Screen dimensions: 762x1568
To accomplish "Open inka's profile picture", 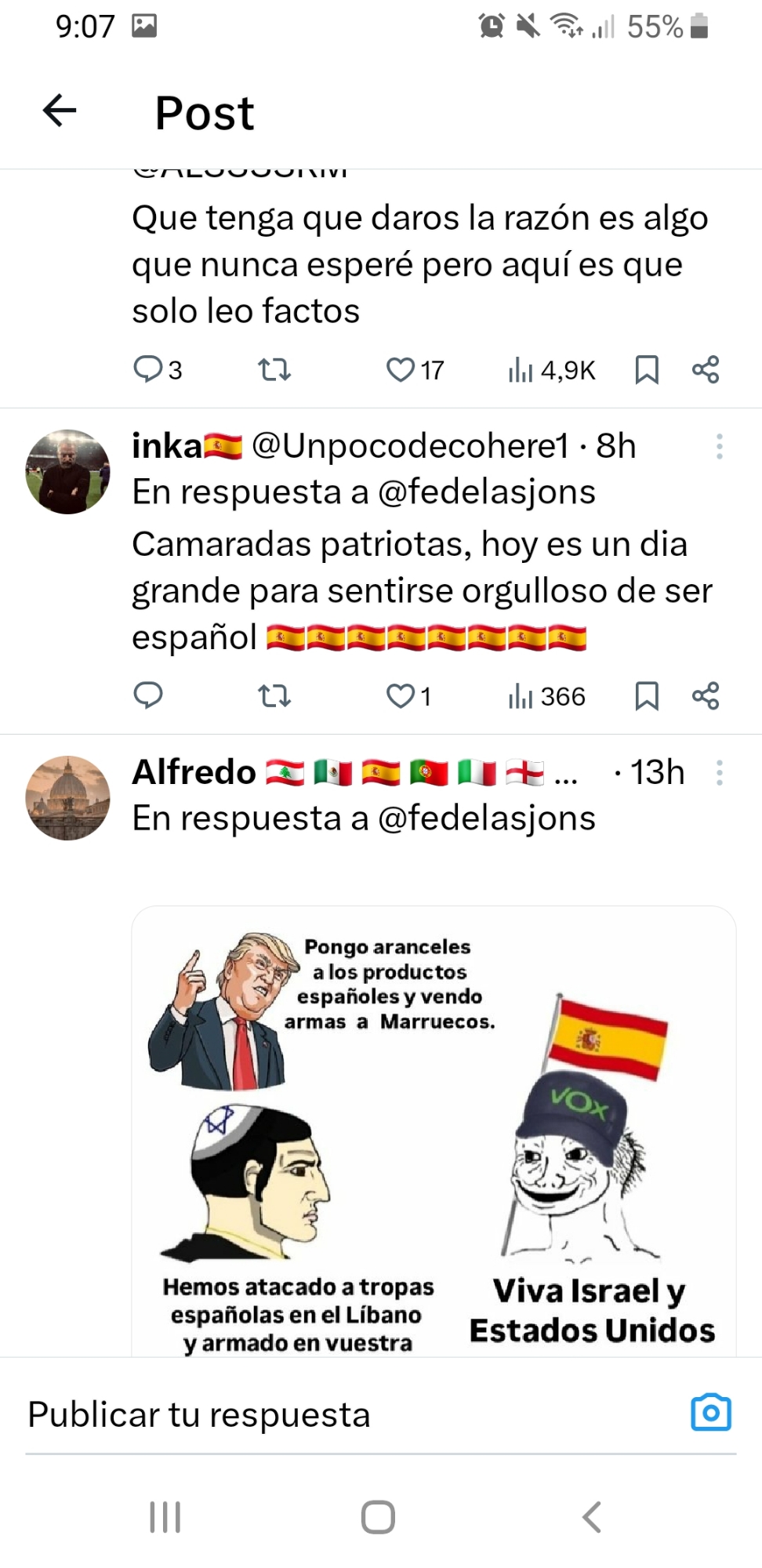I will [68, 472].
